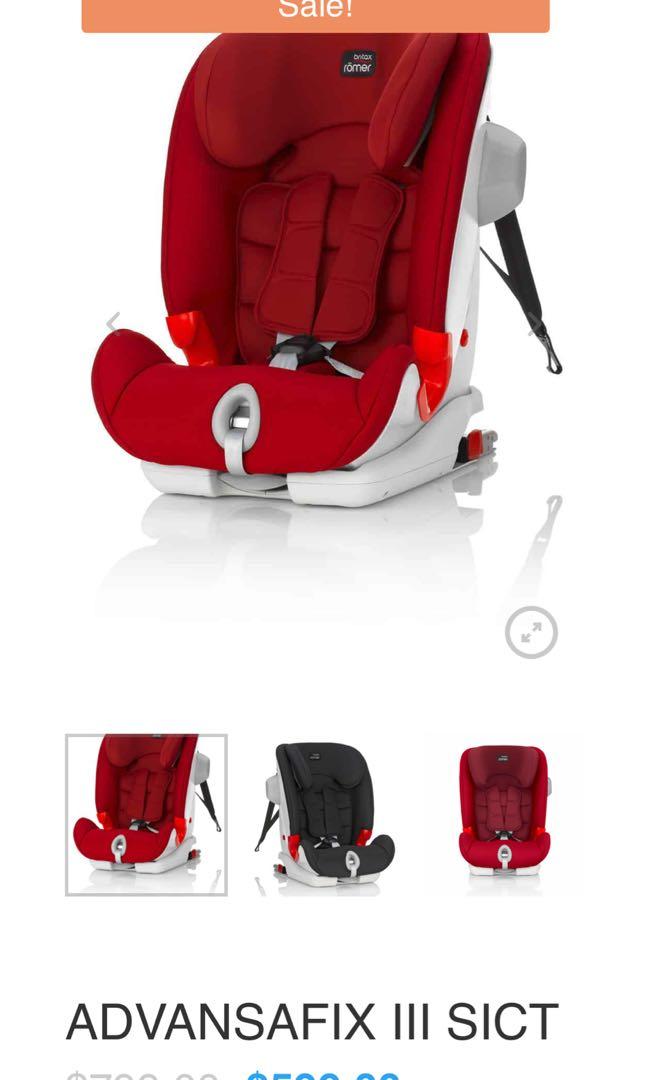The image size is (648, 1080).
Task: Open the fullscreen image zoom icon
Action: (x=531, y=632)
